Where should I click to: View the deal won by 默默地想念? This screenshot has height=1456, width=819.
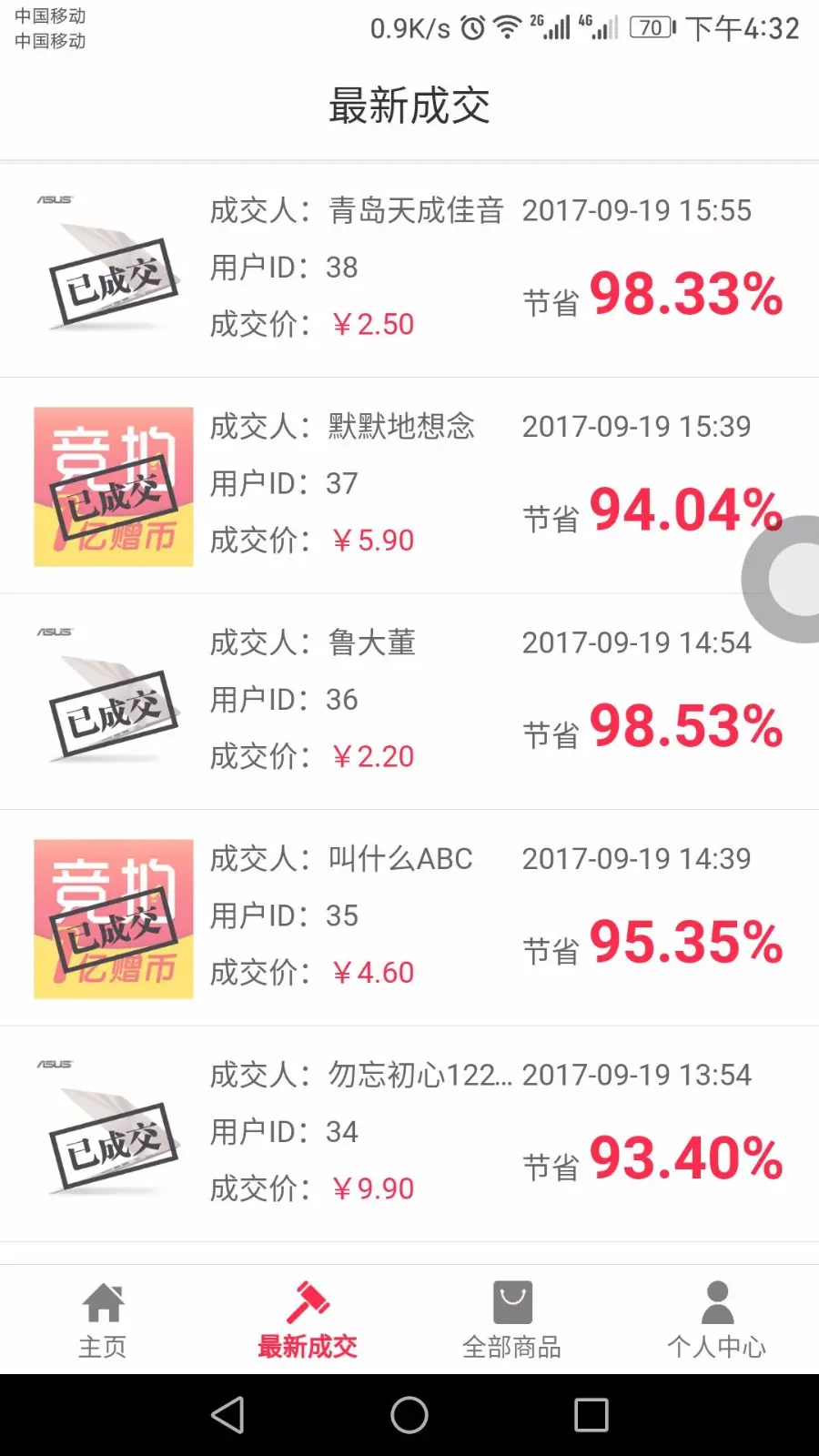tap(409, 485)
